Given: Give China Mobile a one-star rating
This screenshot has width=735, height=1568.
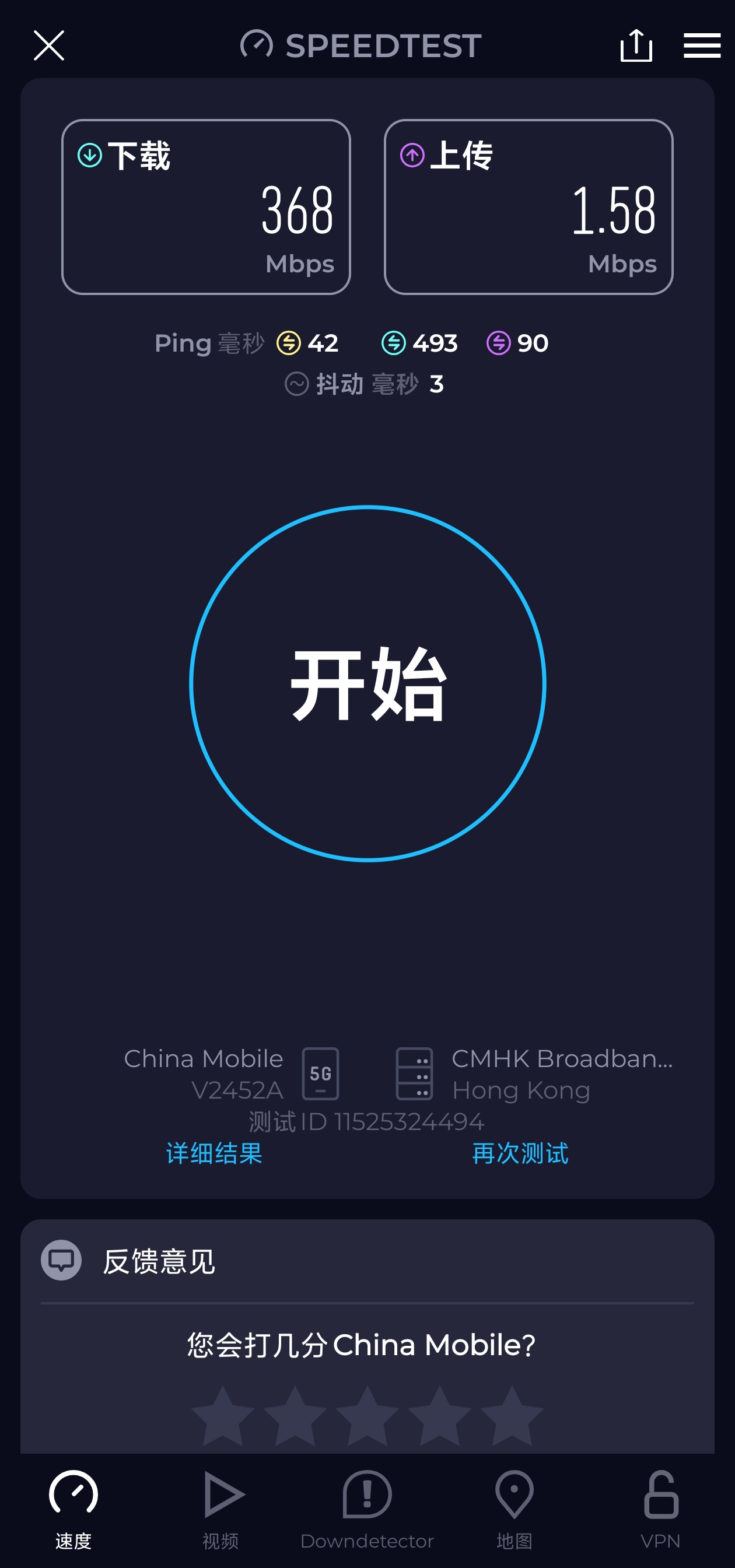Looking at the screenshot, I should 223,1416.
